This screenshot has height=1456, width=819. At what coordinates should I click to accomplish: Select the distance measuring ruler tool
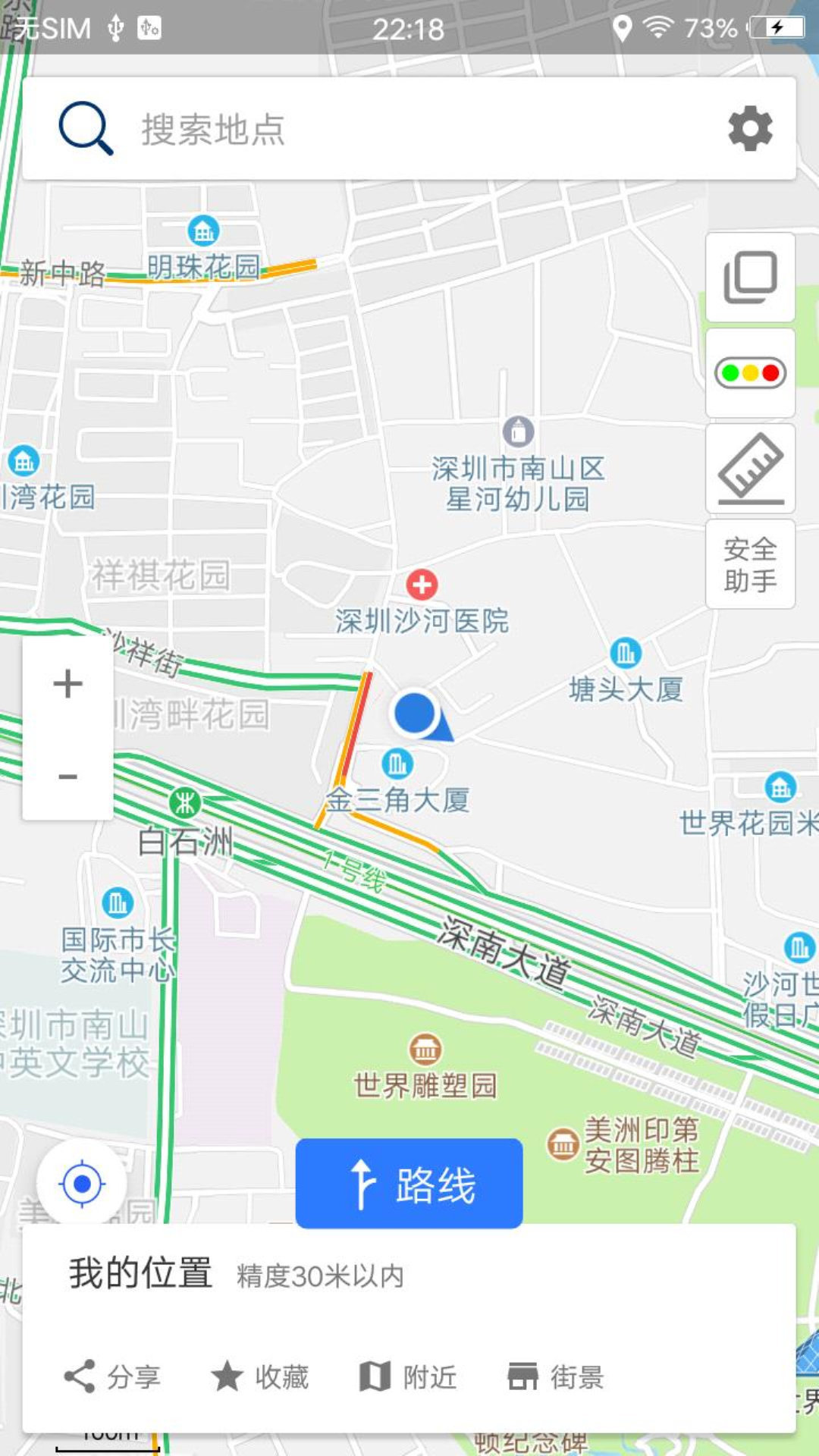pos(749,468)
